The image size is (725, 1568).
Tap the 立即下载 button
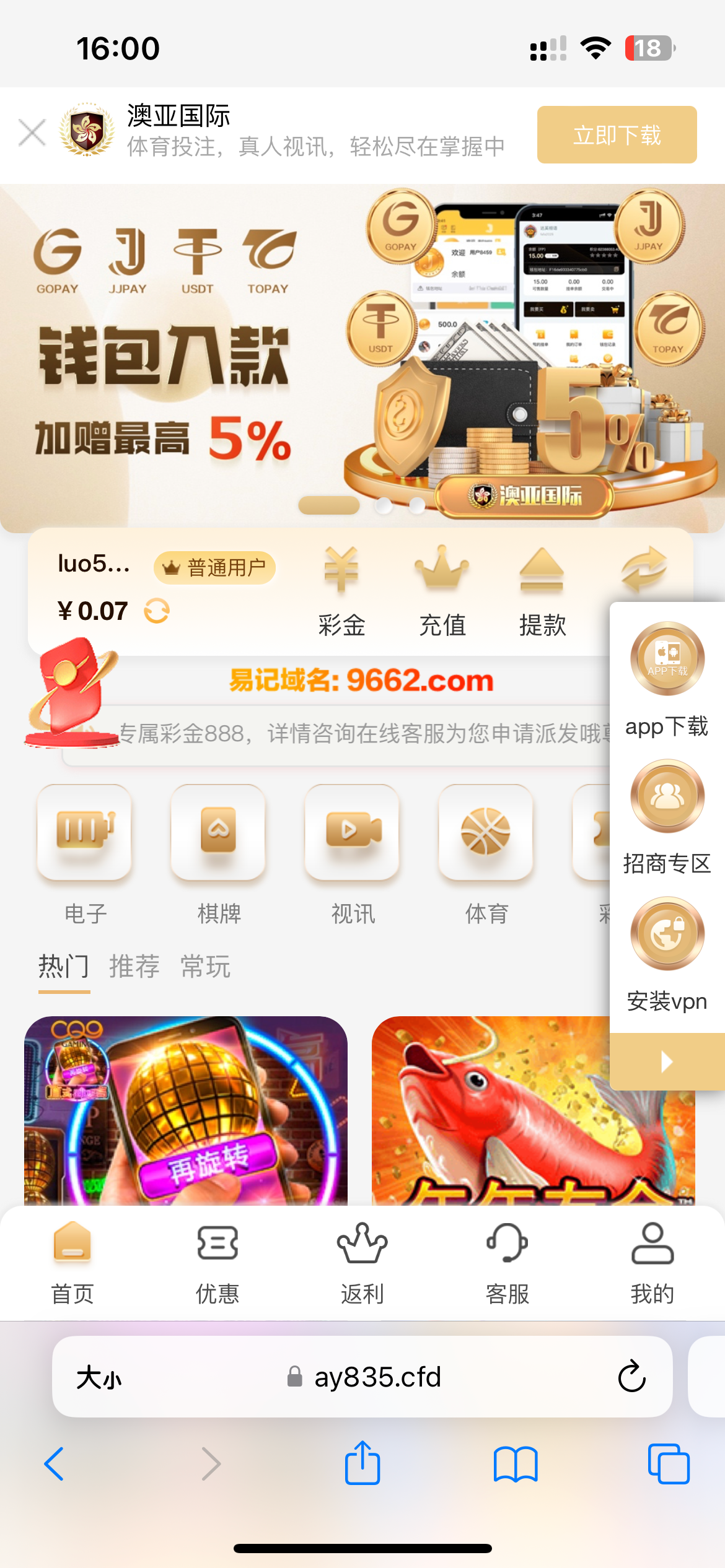617,135
